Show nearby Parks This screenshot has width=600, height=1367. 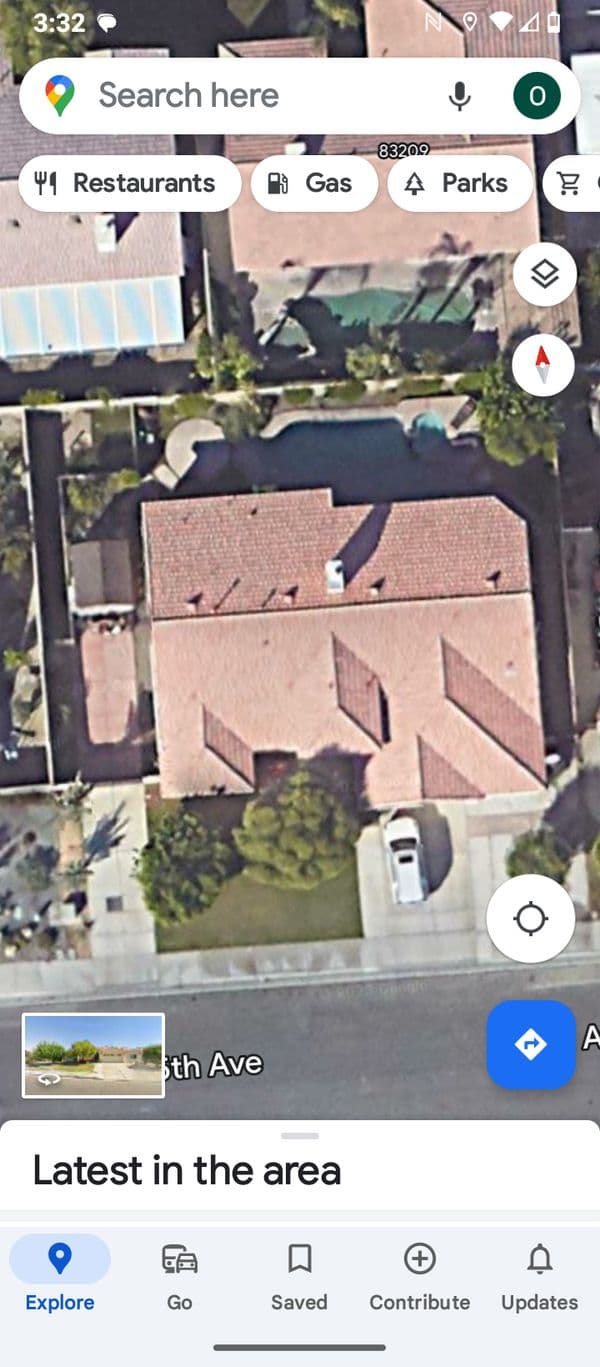[x=460, y=183]
